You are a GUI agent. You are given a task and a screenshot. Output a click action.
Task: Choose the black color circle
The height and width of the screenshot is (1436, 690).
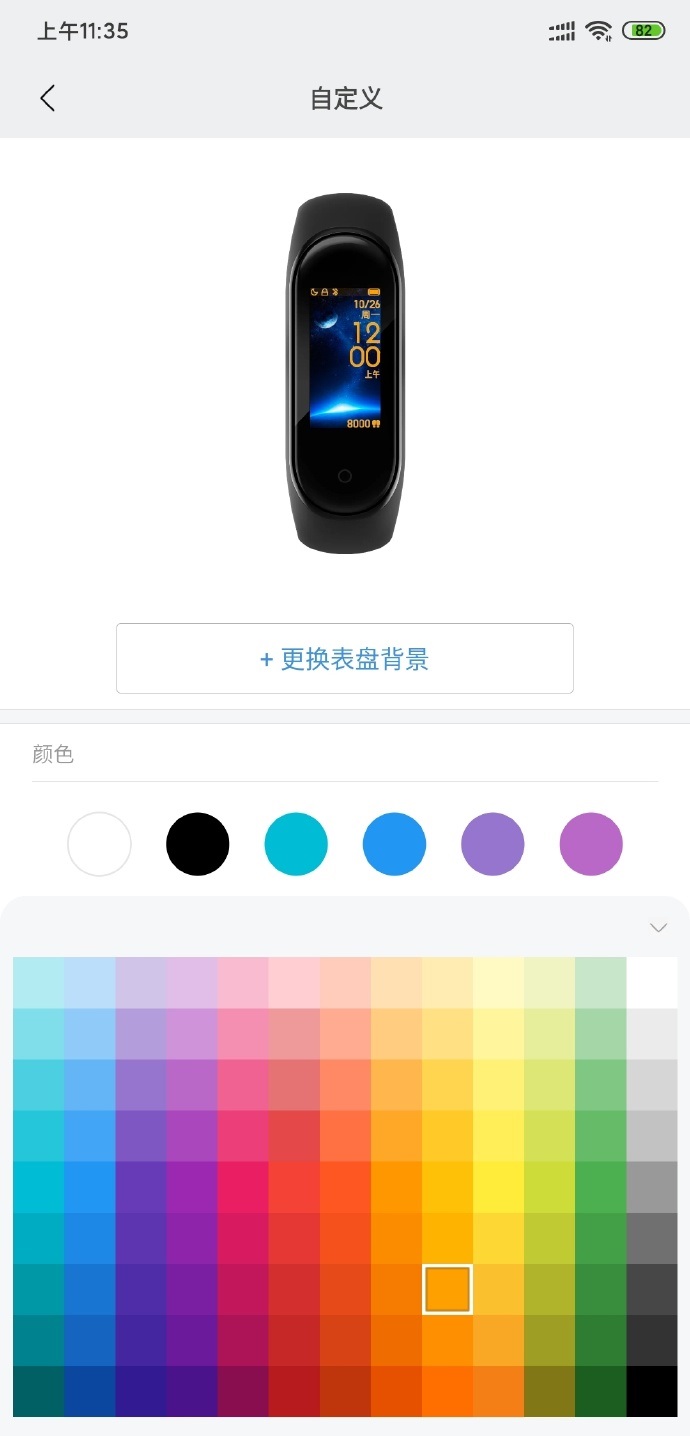[x=197, y=844]
